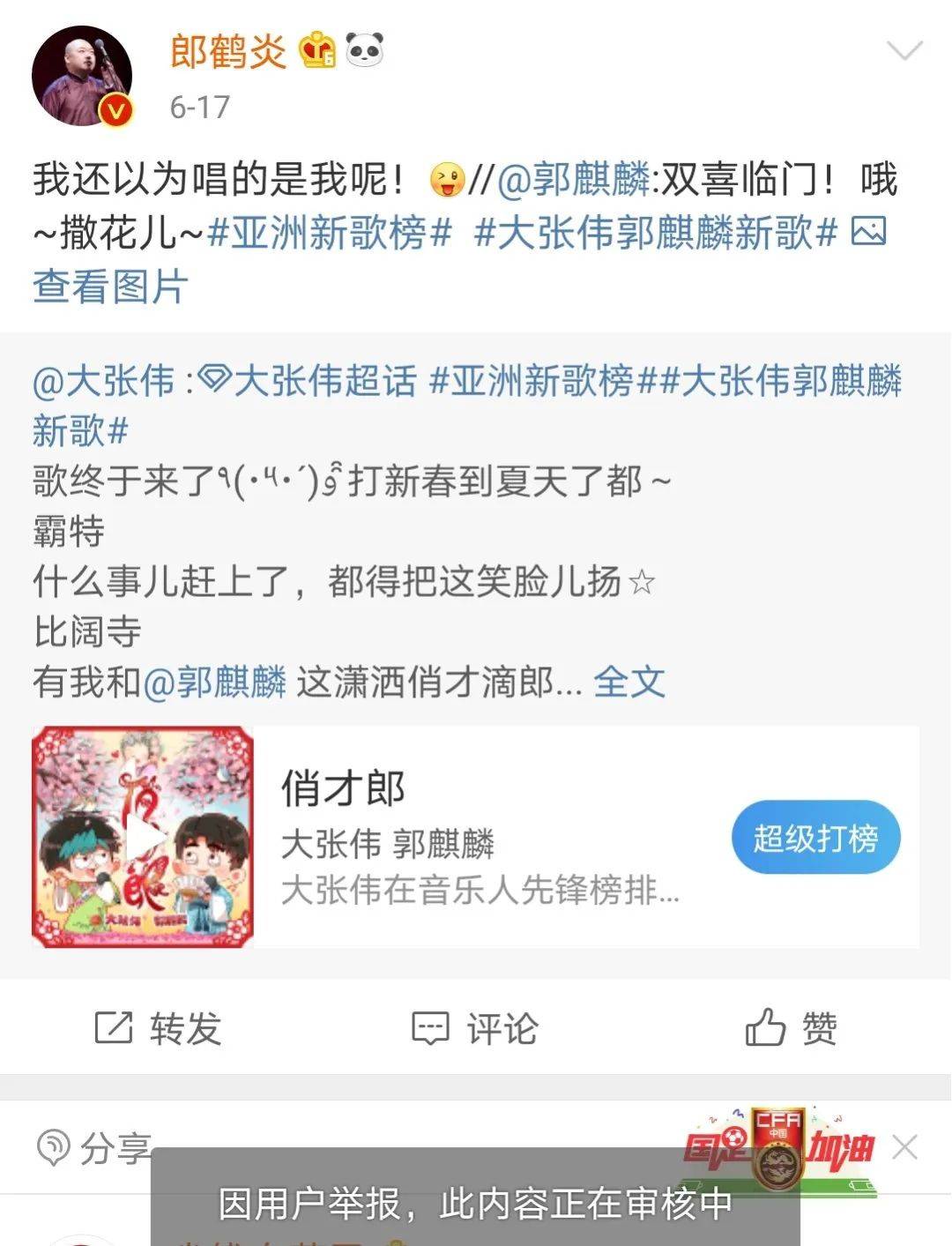Expand the post options chevron

904,51
